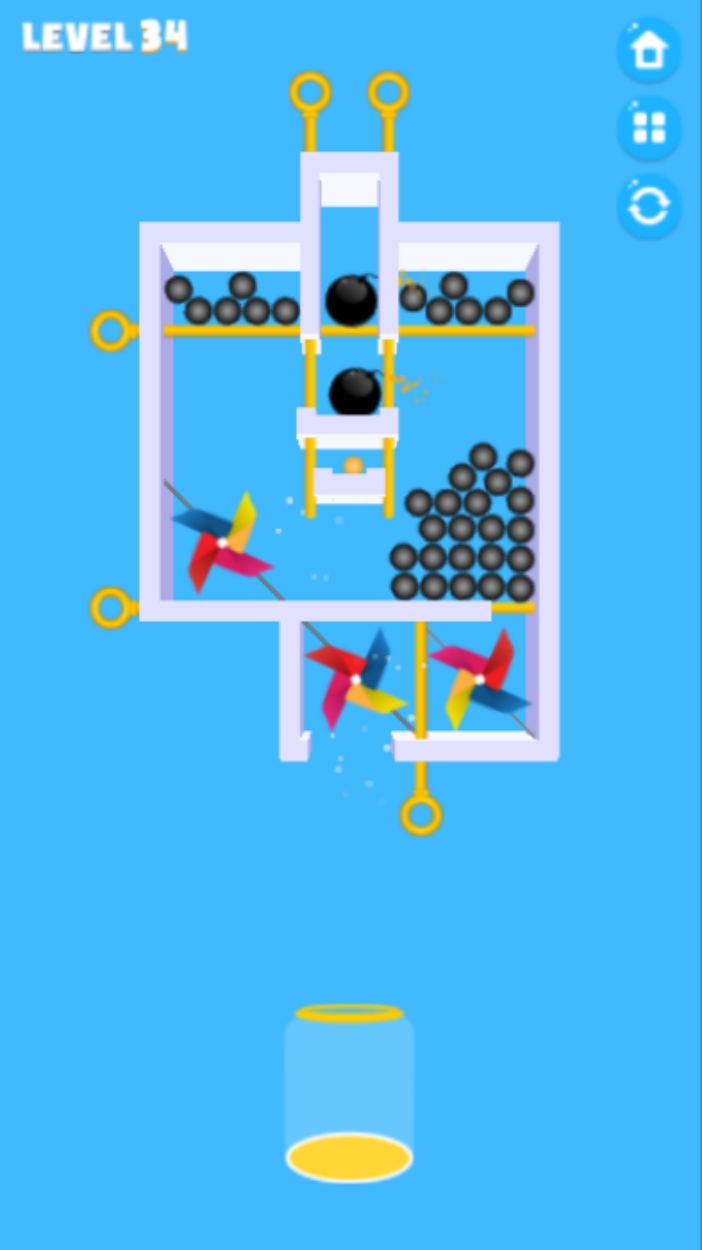Open the level selection grid
Screen dimensions: 702x1250
pyautogui.click(x=649, y=128)
